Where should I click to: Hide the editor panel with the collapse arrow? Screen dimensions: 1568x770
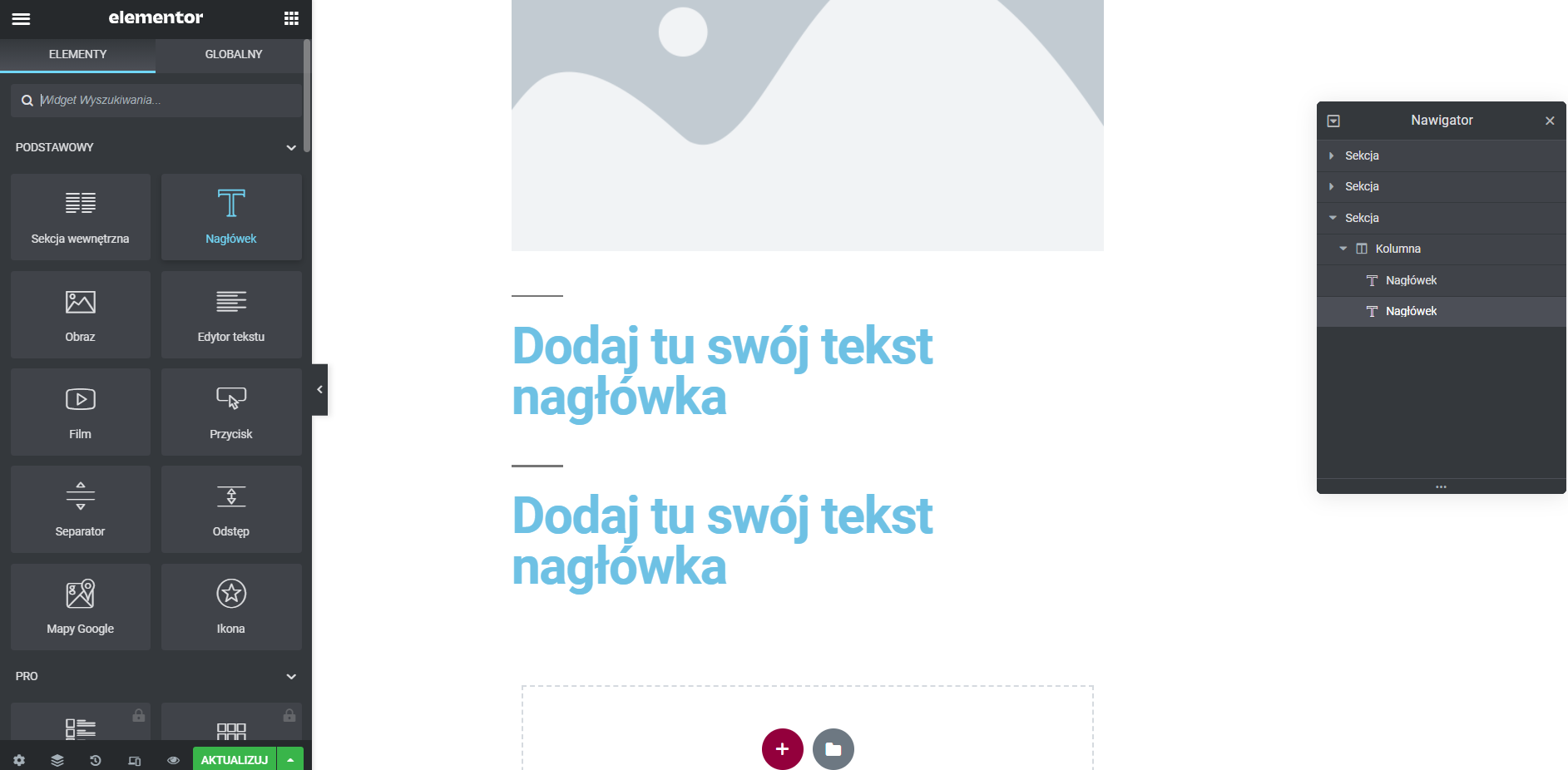pos(319,389)
